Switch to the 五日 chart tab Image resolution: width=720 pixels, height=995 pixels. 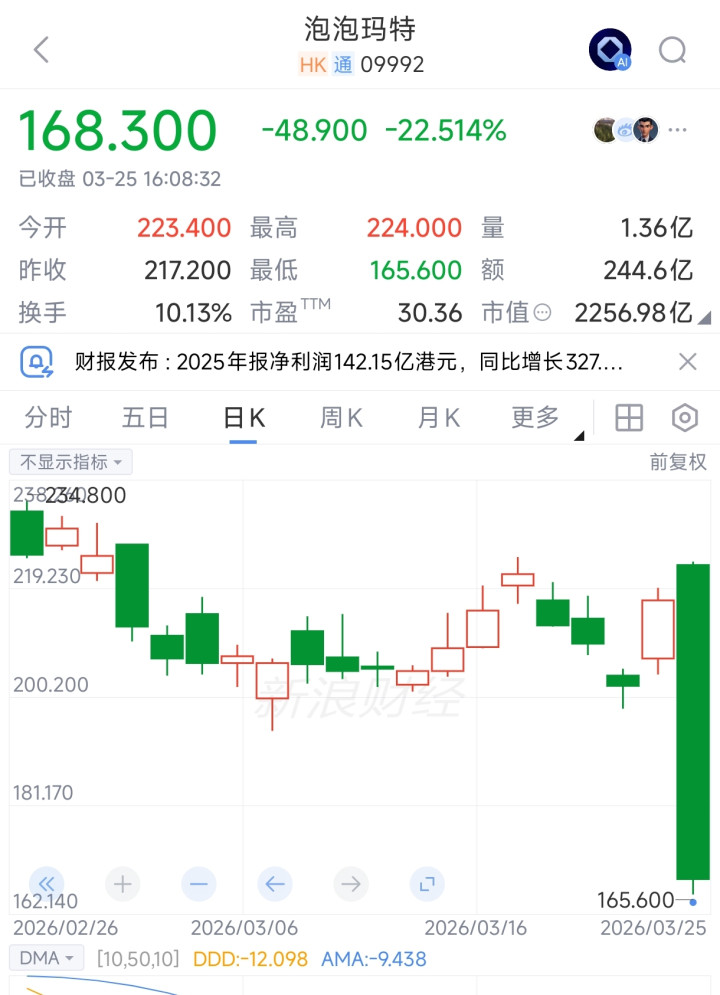145,418
